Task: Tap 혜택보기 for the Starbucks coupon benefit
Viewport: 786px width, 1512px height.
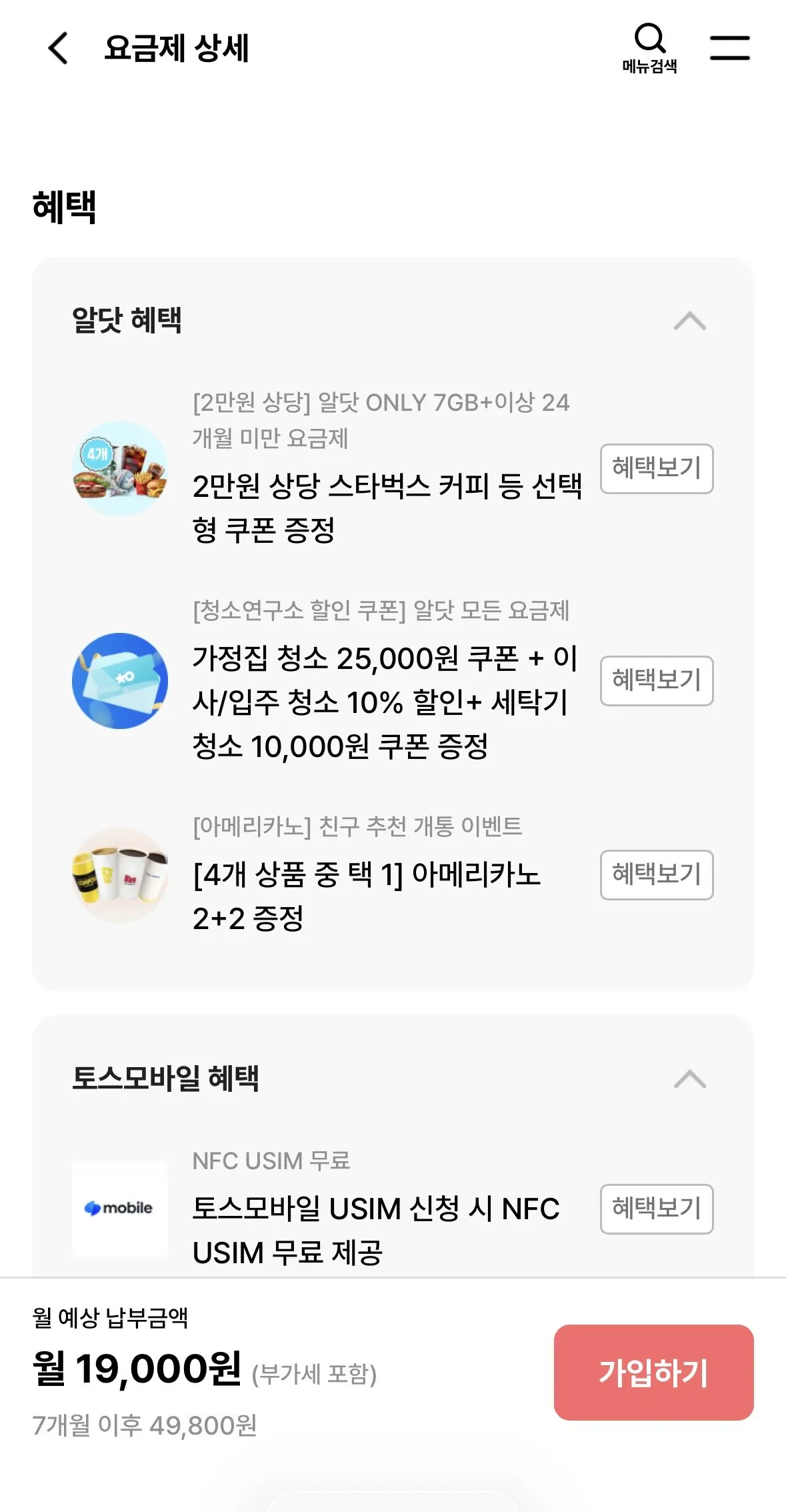Action: click(657, 469)
